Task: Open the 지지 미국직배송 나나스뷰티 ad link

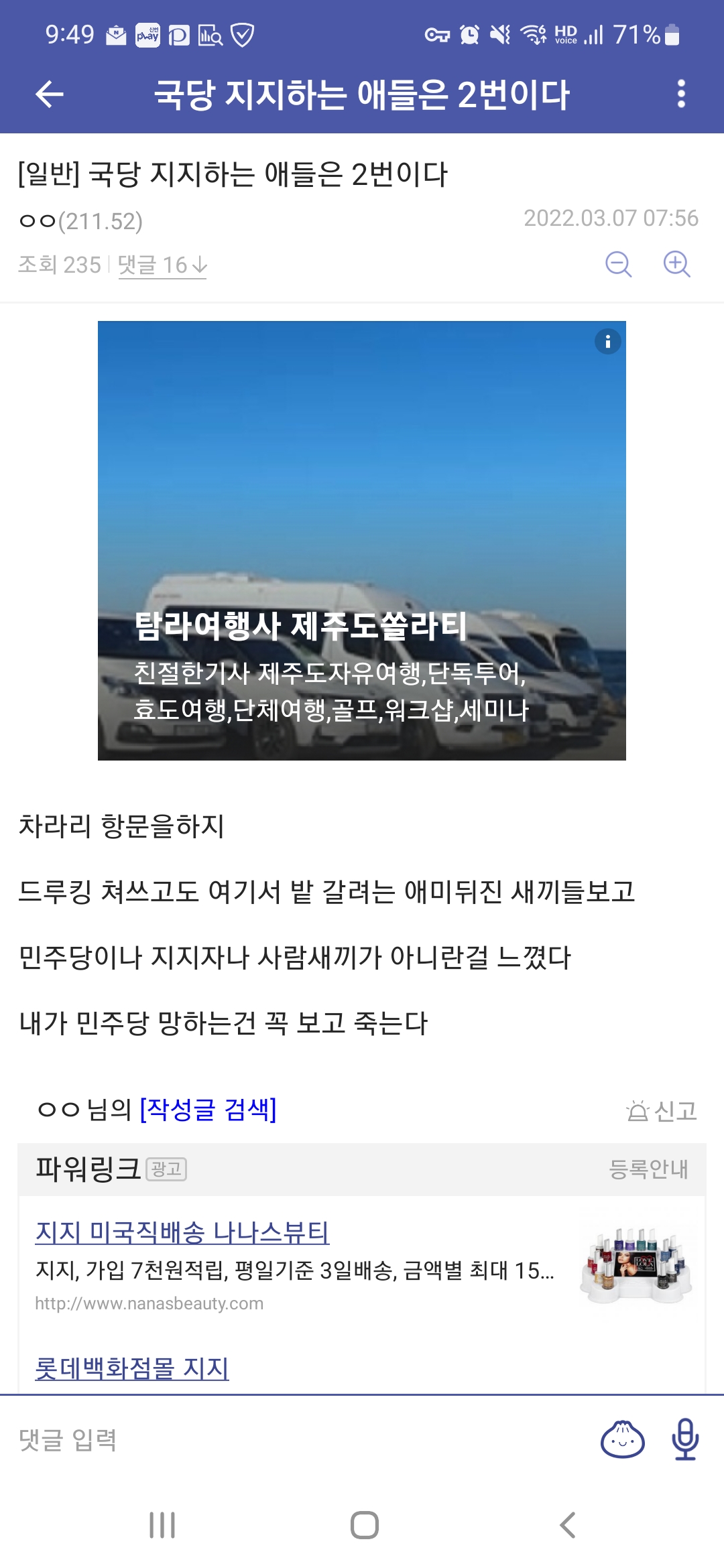Action: tap(182, 1232)
